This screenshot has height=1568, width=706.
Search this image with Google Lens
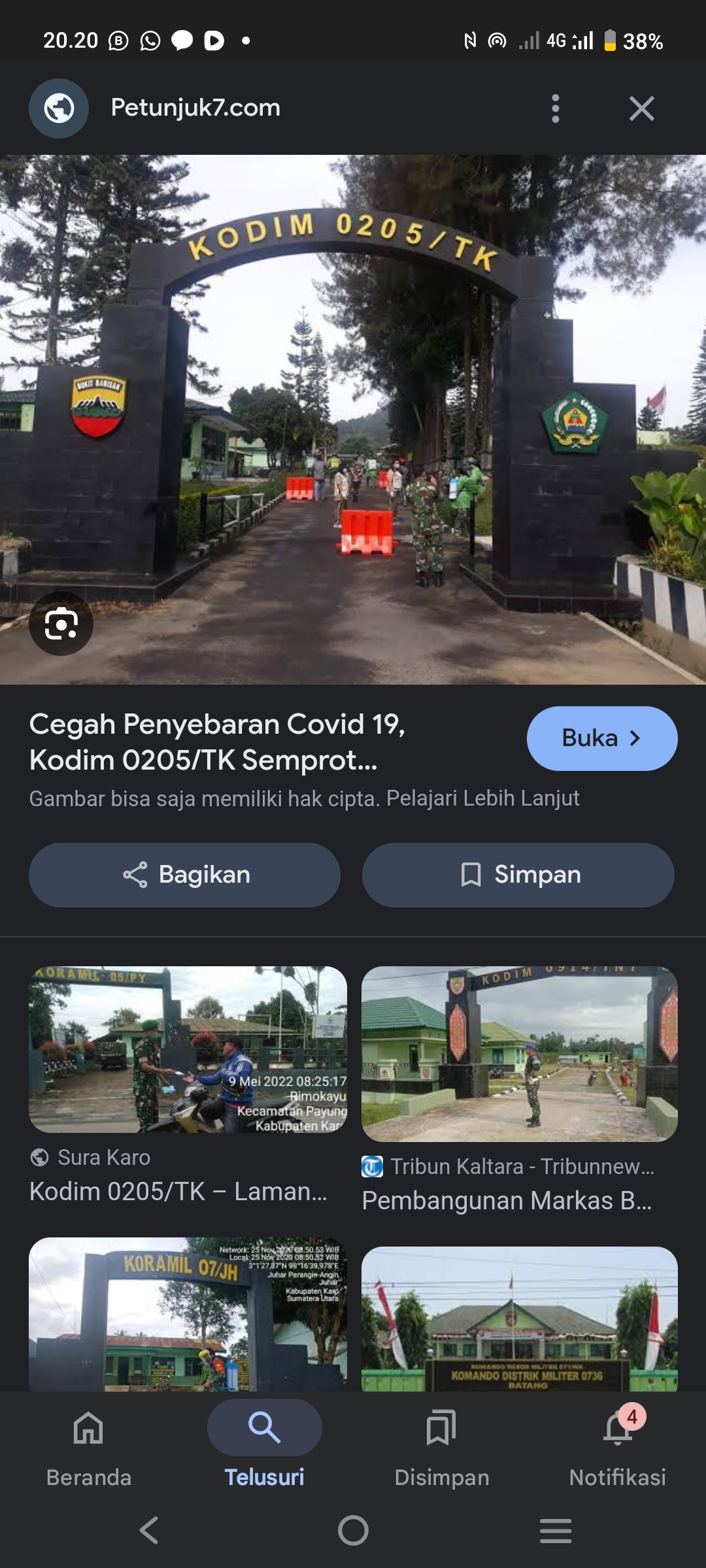click(61, 623)
